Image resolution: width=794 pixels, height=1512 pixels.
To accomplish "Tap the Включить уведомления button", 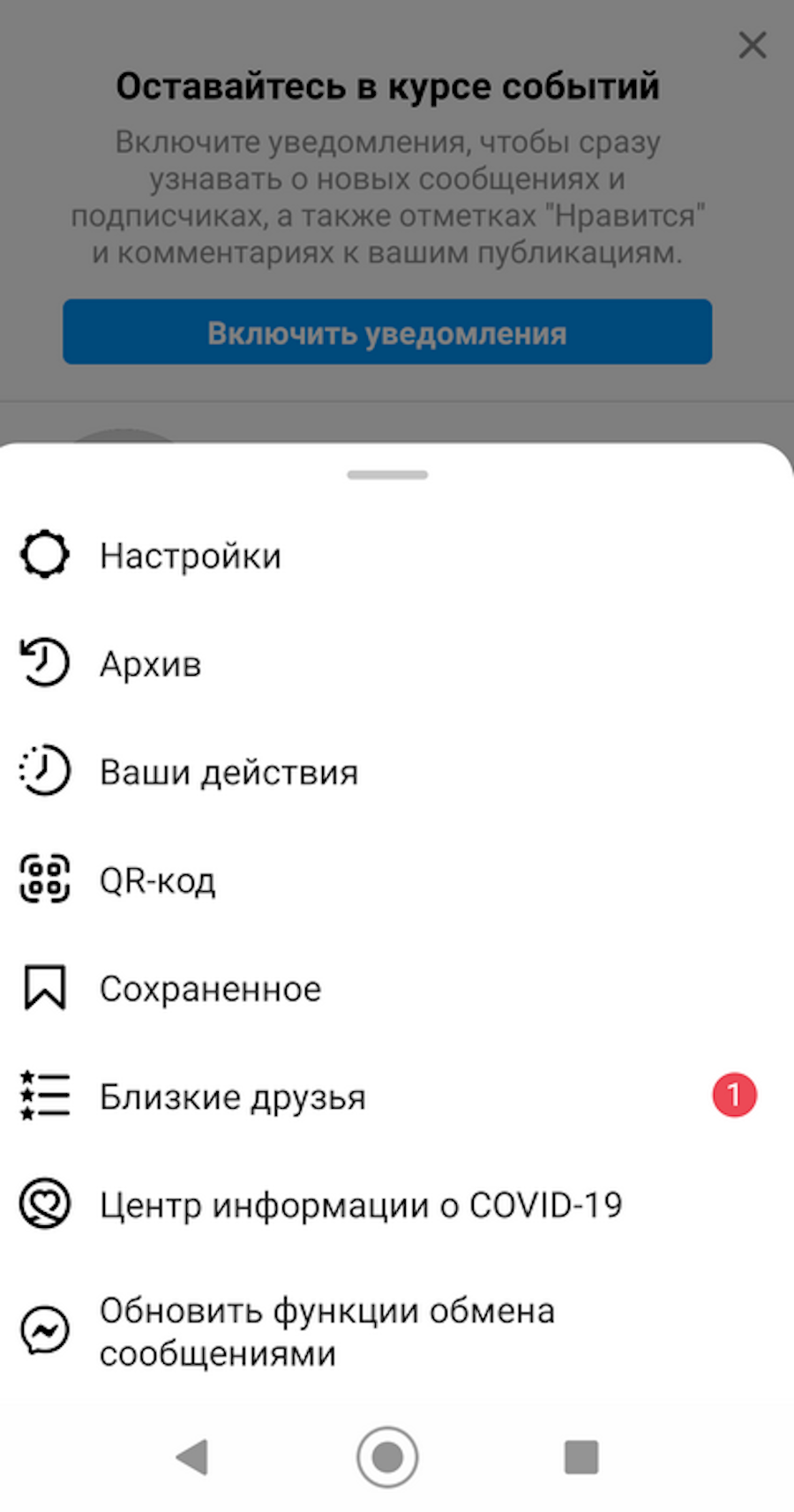I will click(387, 333).
